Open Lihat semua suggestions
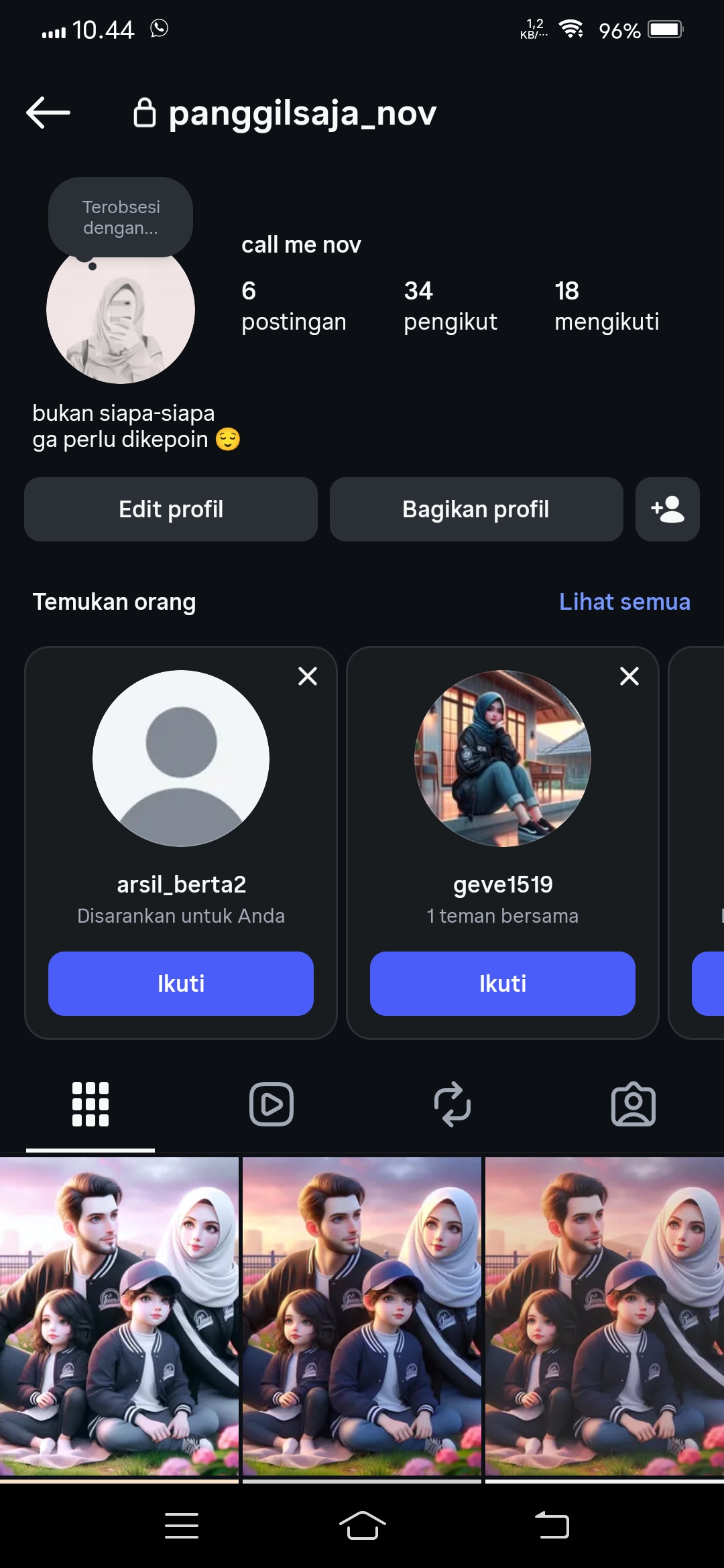This screenshot has height=1568, width=724. [x=625, y=602]
